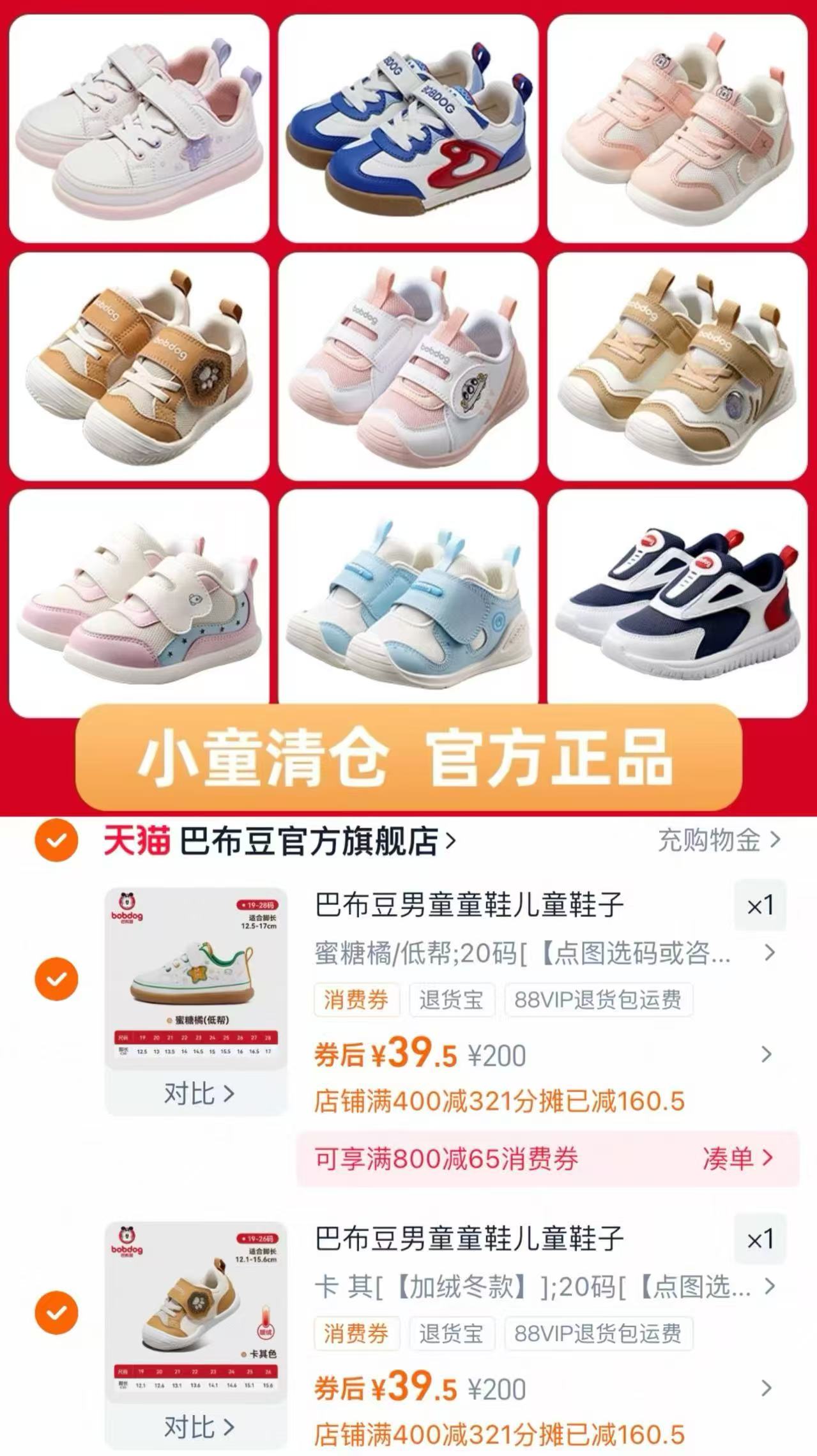Screen dimensions: 817x1456
Task: Click the 消费券 tag on the first product
Action: (x=355, y=1001)
